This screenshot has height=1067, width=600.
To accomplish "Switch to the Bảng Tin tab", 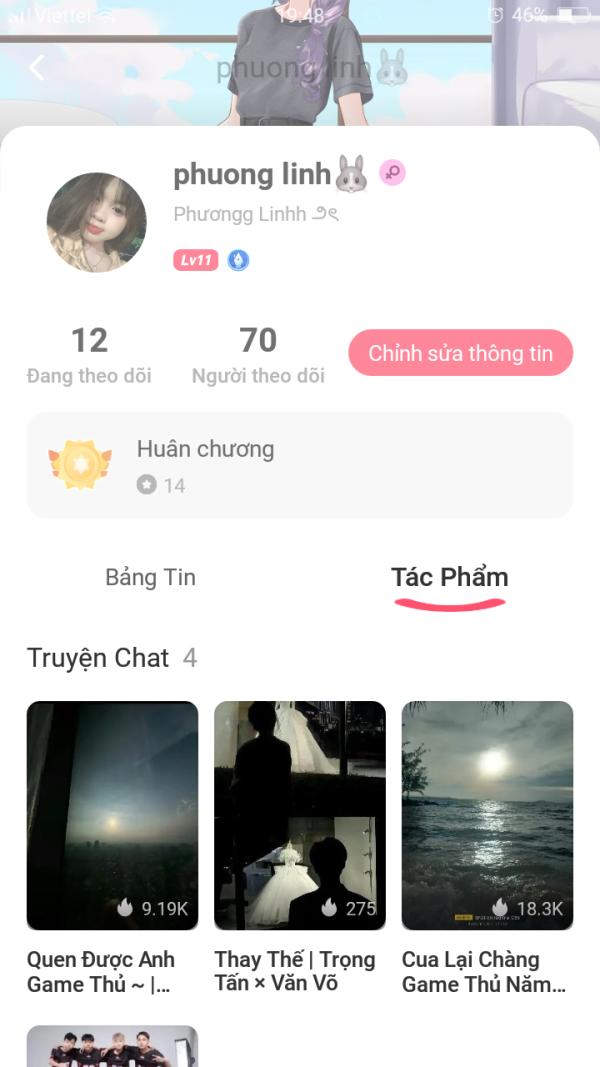I will (x=150, y=577).
